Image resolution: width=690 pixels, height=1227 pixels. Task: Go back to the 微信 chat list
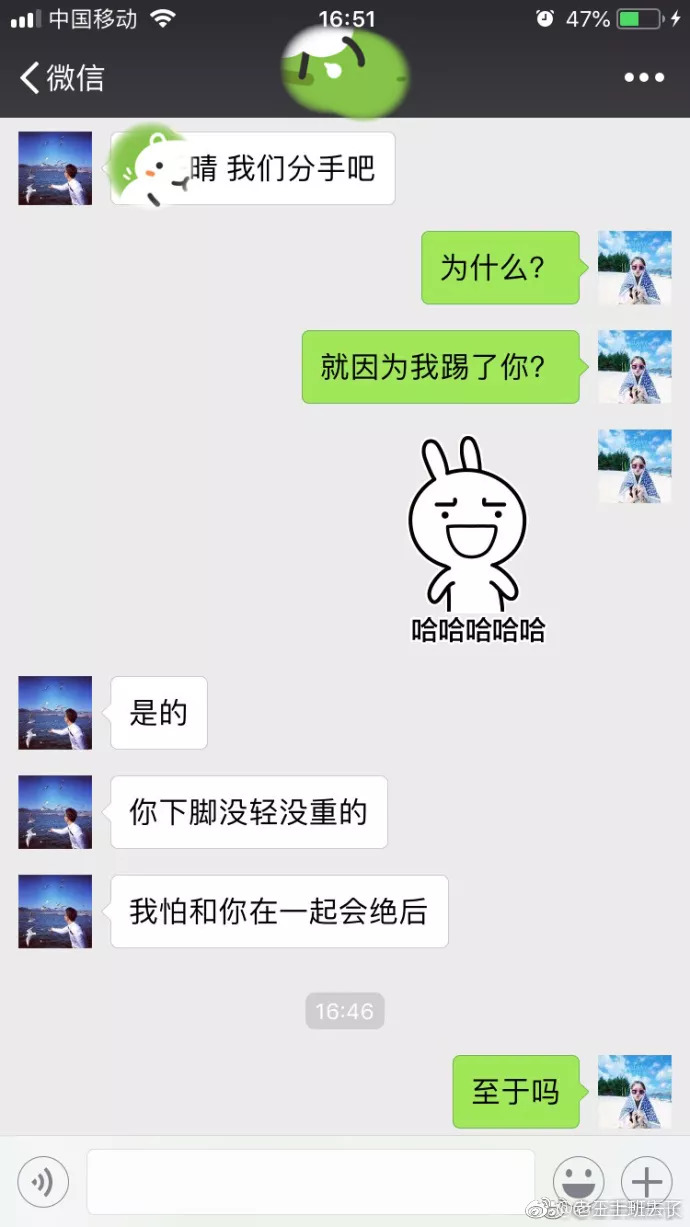[x=60, y=78]
